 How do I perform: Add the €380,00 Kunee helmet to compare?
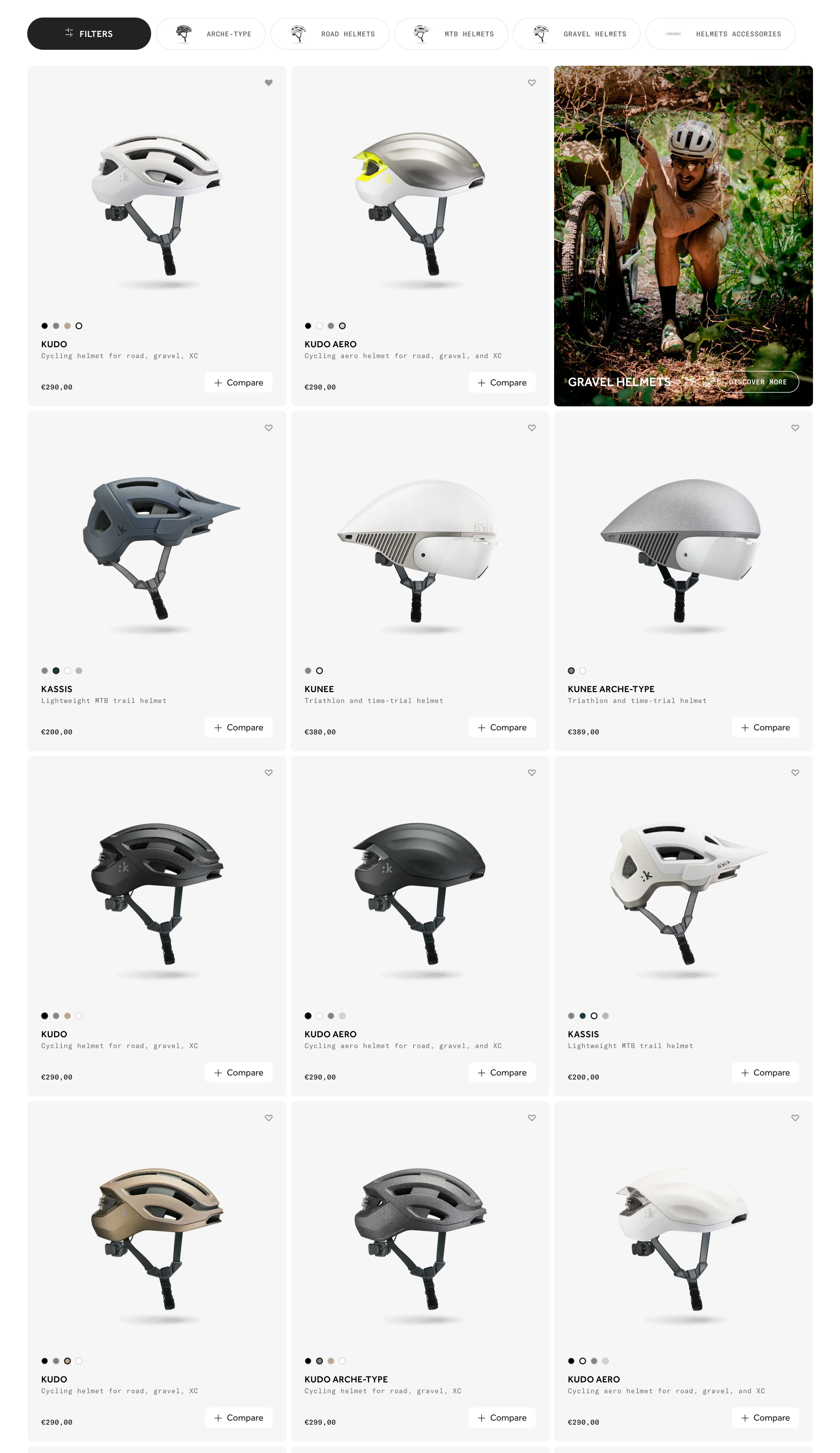coord(502,727)
